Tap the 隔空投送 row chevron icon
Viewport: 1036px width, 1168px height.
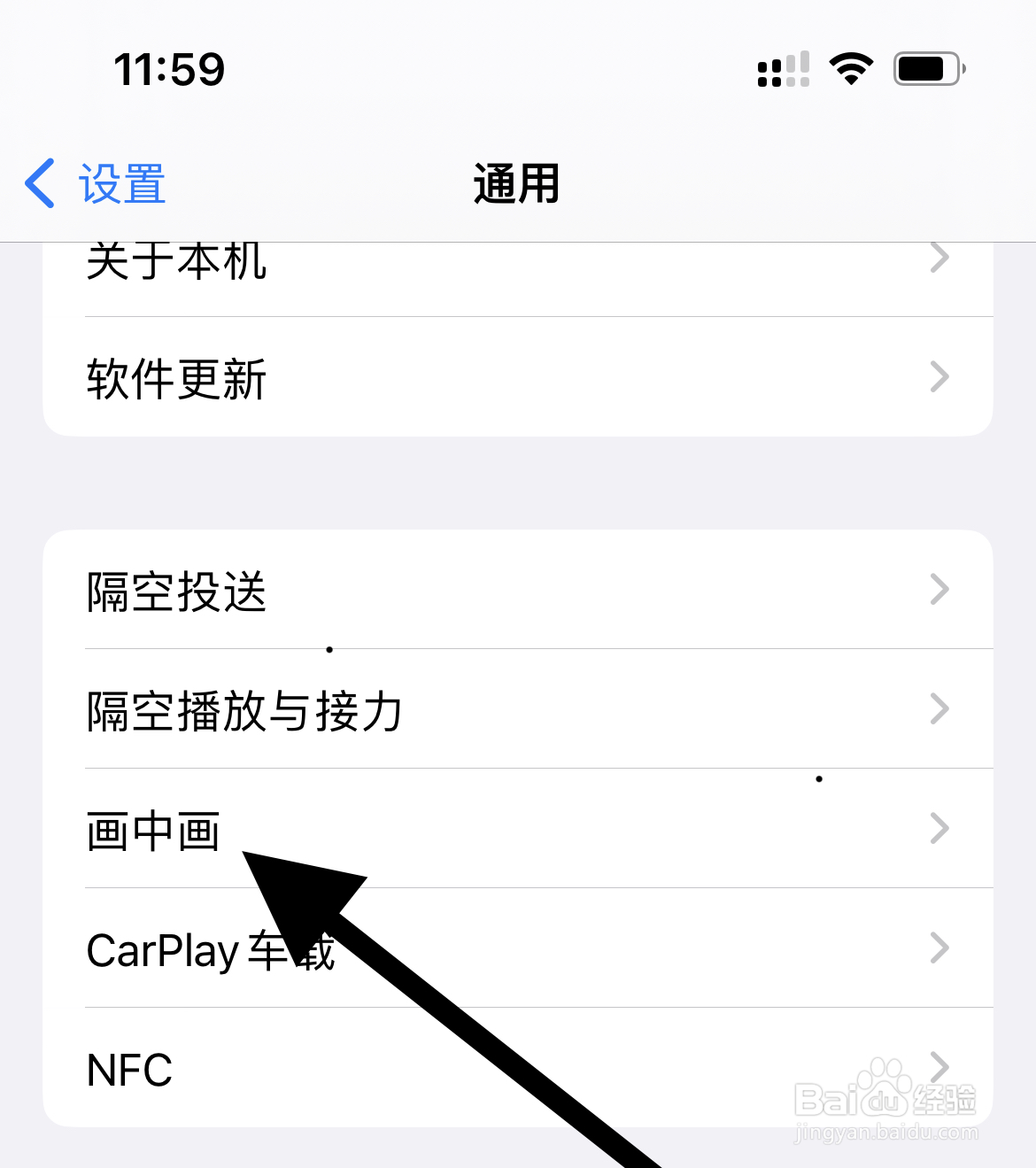click(x=939, y=590)
